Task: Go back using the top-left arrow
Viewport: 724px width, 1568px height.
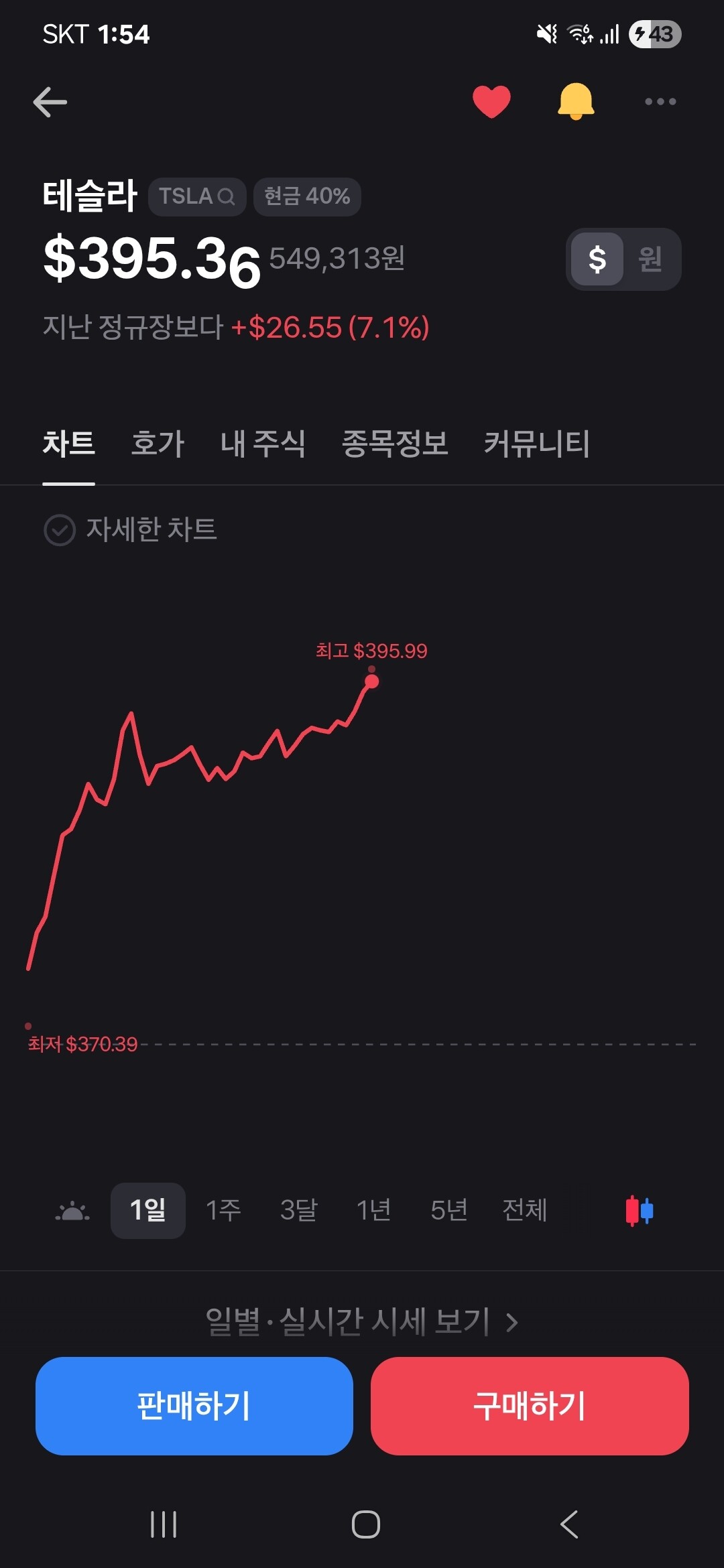Action: tap(50, 102)
